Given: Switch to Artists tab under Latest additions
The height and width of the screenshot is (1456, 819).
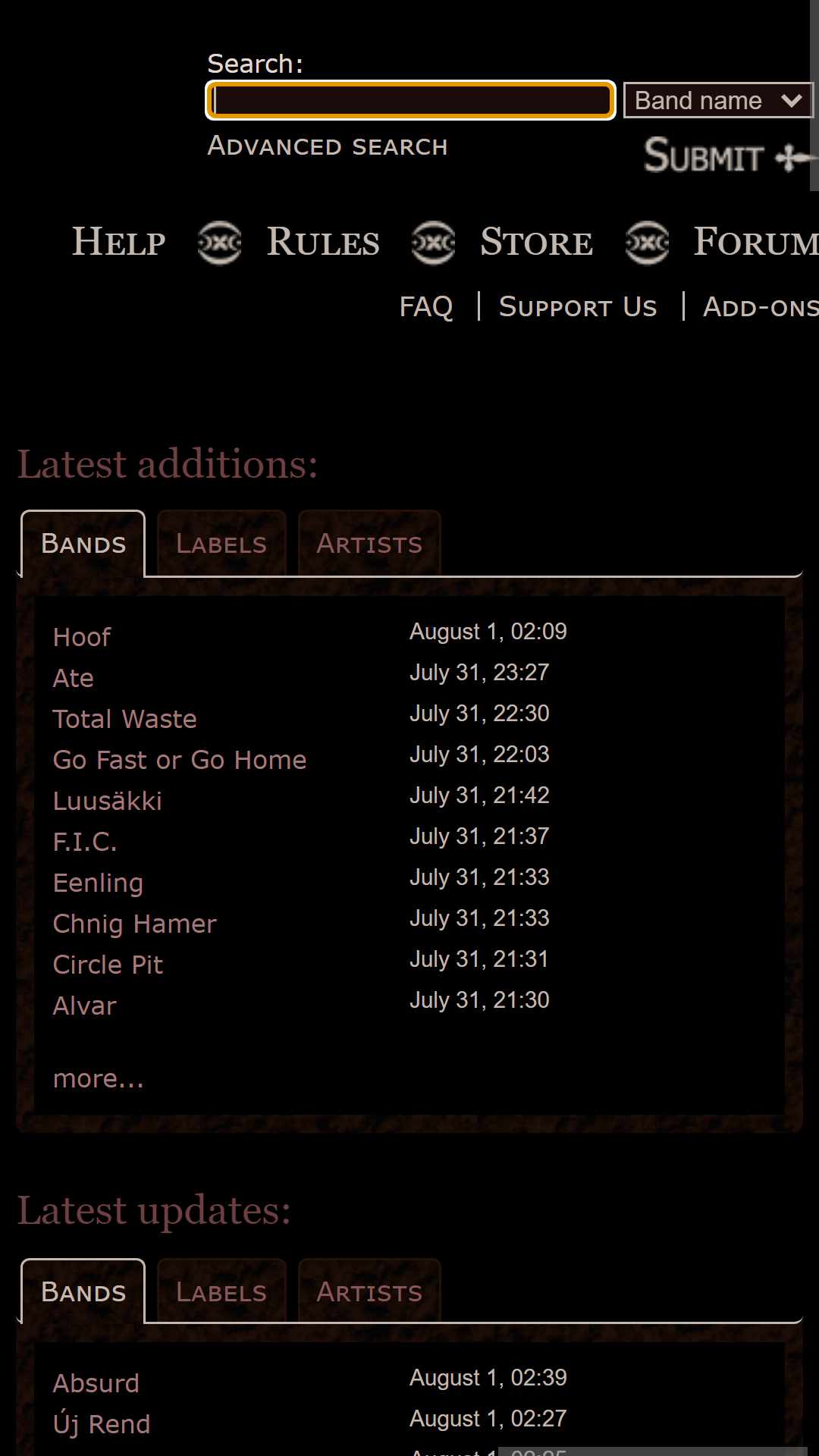Looking at the screenshot, I should pos(369,544).
